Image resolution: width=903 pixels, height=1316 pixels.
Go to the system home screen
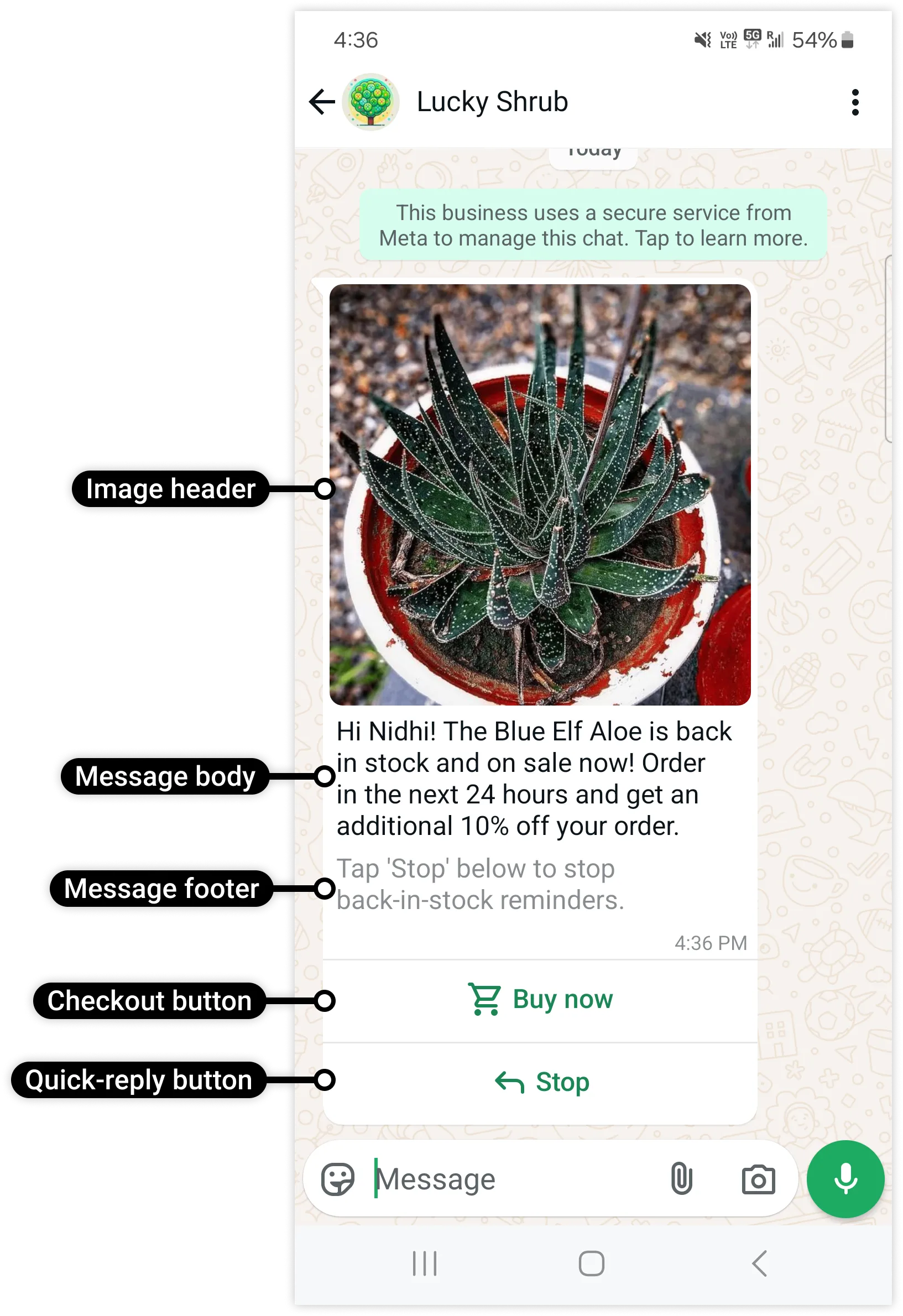click(x=591, y=1263)
